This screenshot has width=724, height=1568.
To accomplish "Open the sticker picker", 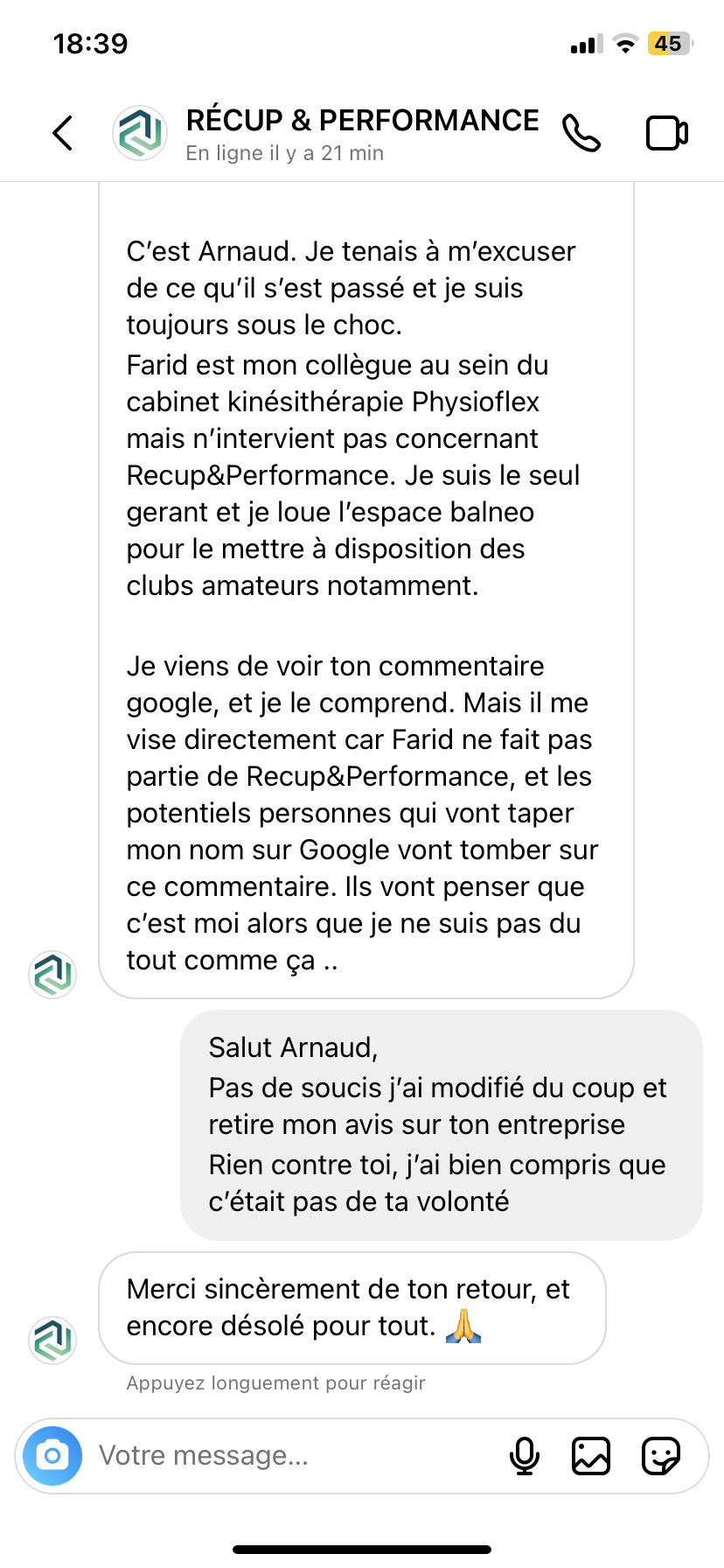I will coord(660,1456).
